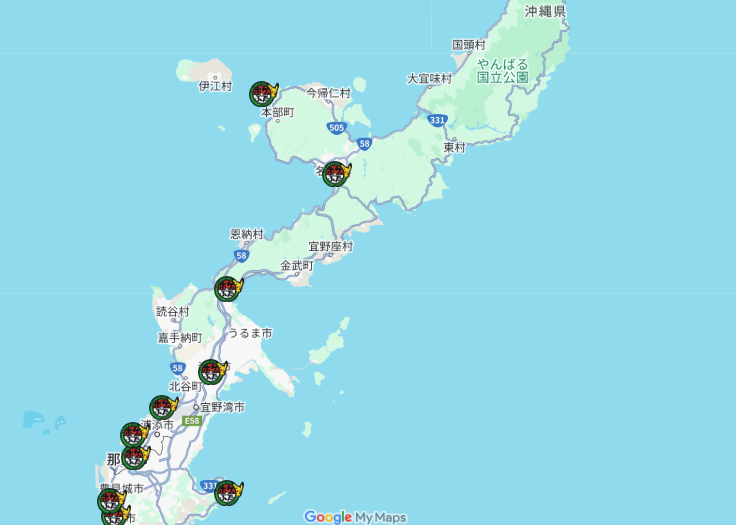View the marker at 那覇

(x=134, y=457)
